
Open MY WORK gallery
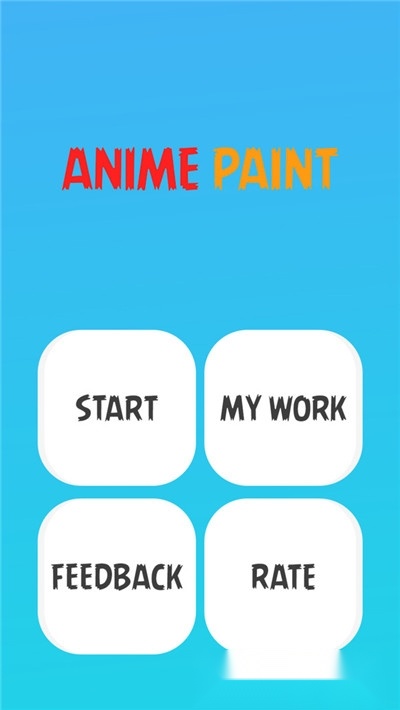[x=283, y=408]
